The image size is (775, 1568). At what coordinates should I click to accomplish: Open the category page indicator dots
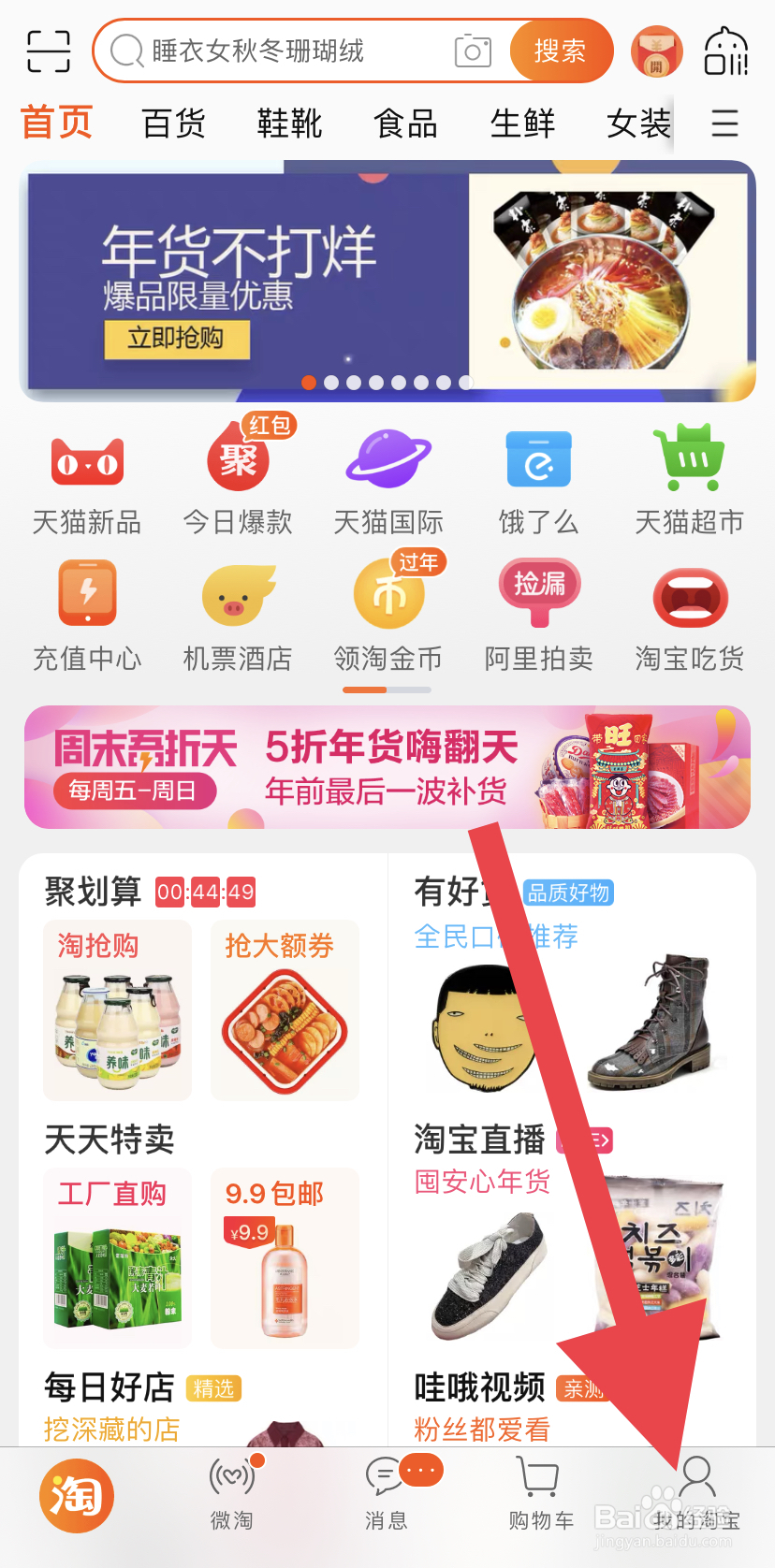(x=387, y=690)
